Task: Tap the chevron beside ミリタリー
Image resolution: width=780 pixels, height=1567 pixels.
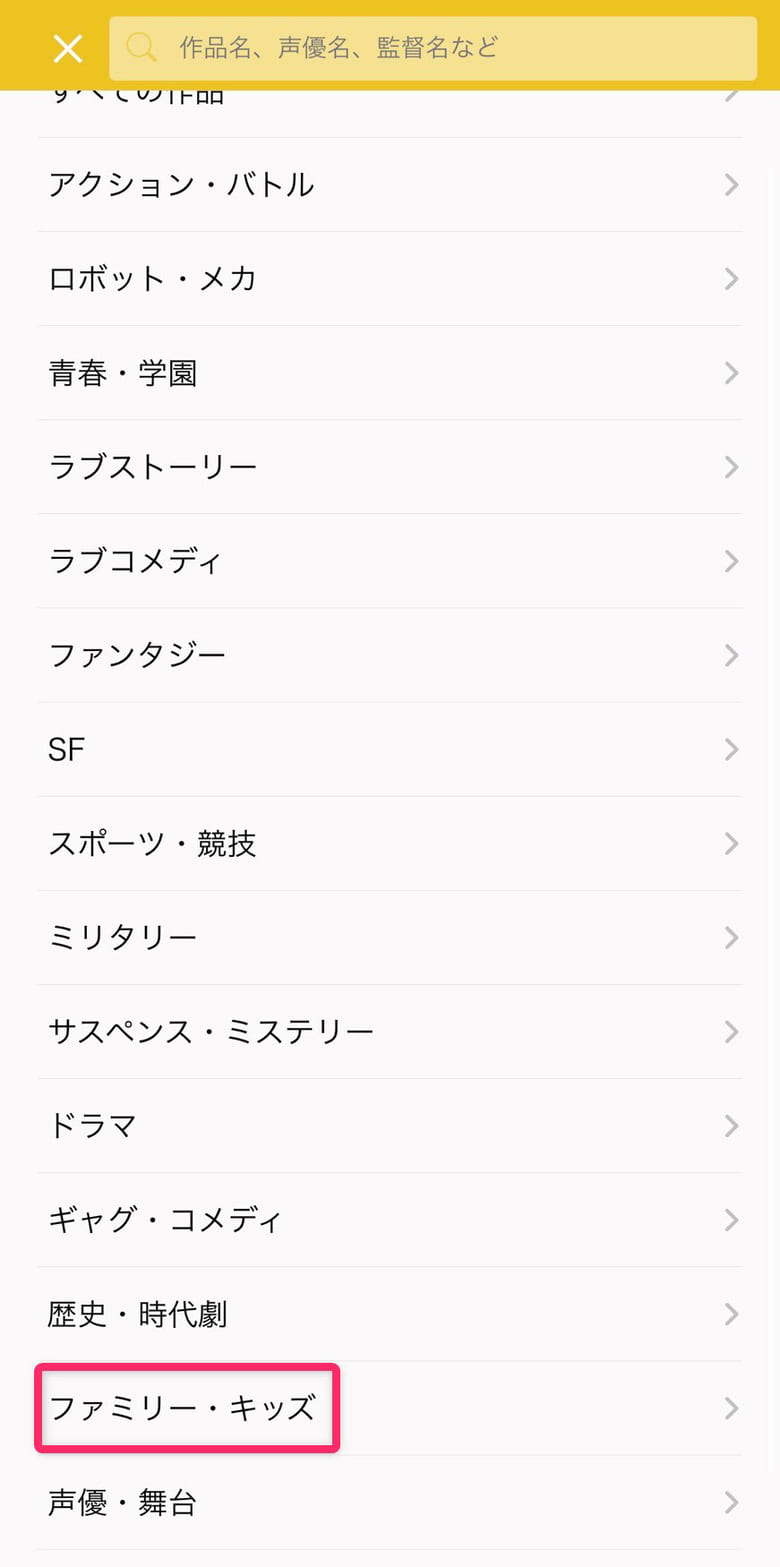Action: (x=731, y=937)
